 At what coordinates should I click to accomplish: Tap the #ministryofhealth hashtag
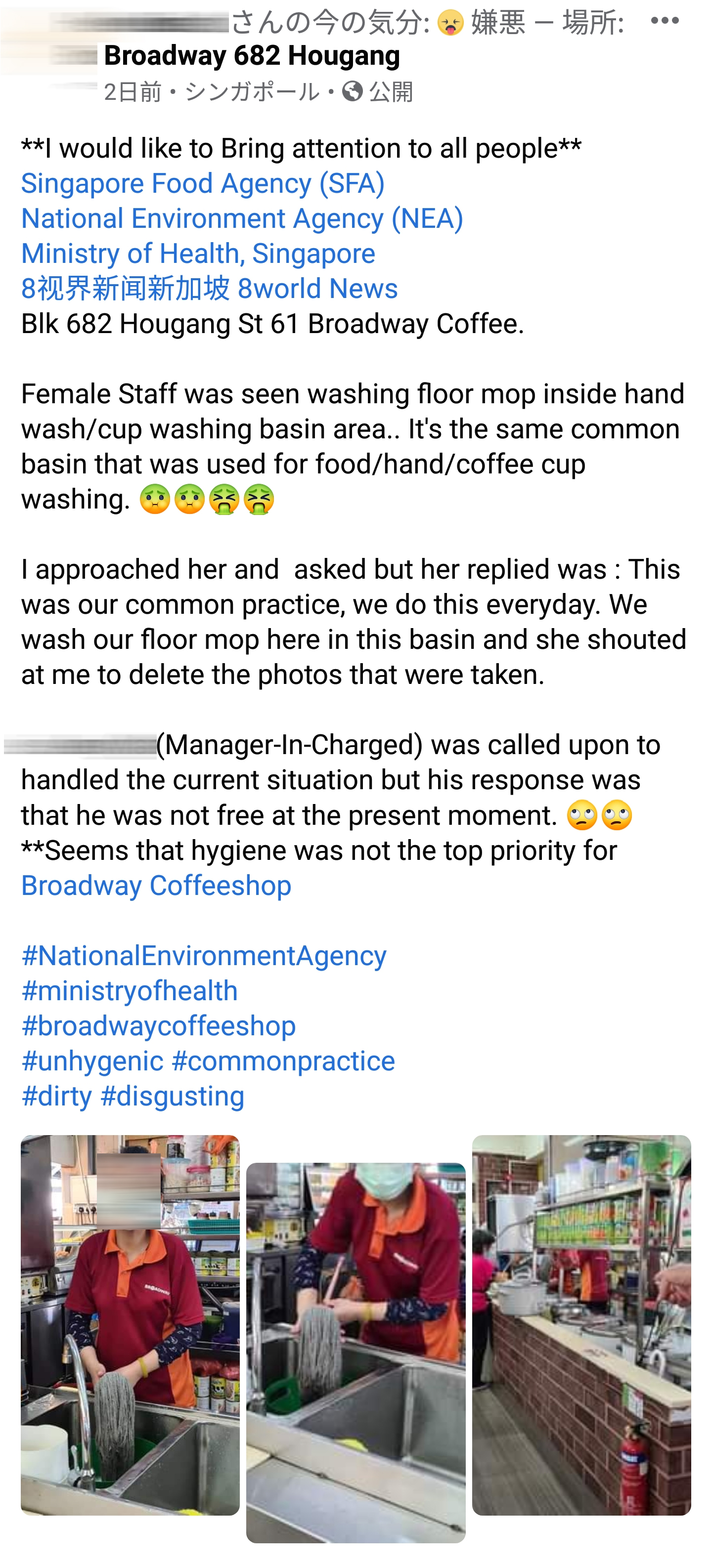pos(130,991)
